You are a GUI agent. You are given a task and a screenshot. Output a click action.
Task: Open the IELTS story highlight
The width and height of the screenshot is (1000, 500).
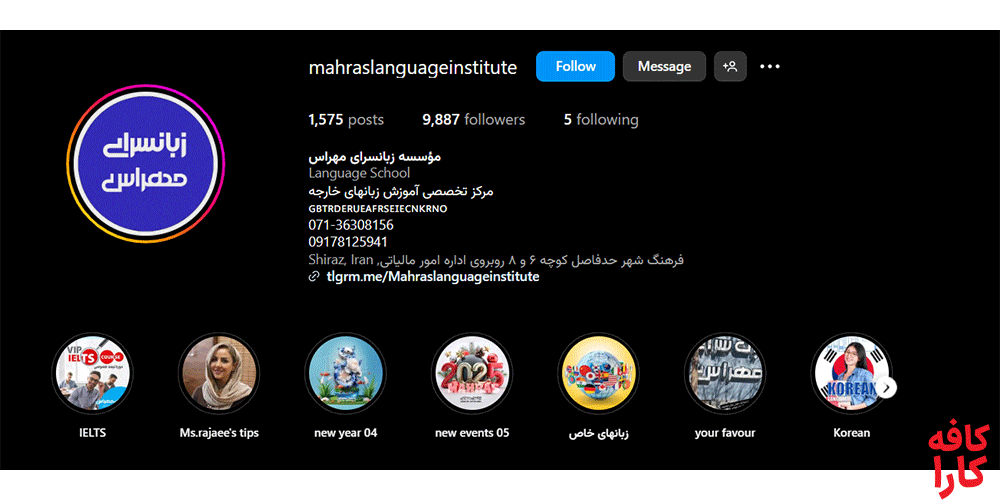tap(92, 373)
